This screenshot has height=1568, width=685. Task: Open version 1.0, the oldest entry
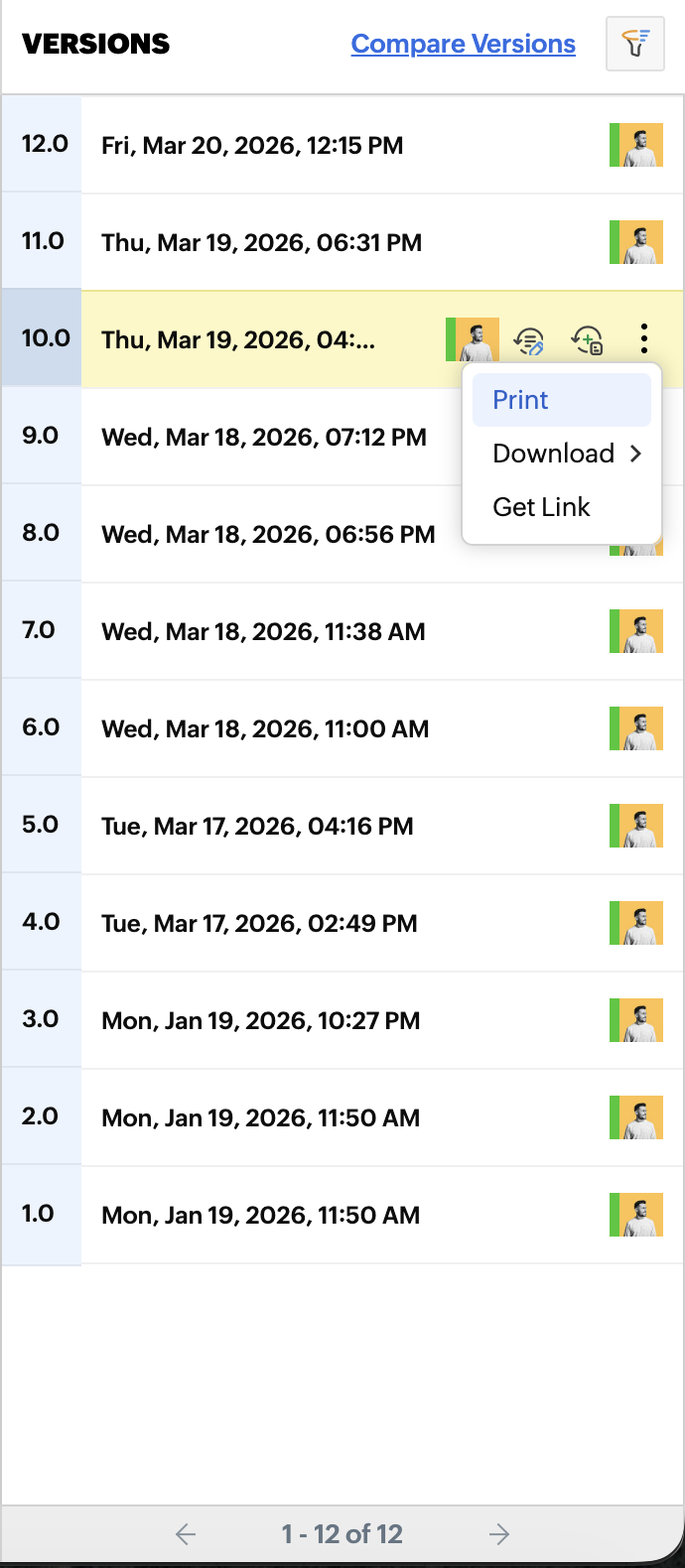click(260, 1216)
